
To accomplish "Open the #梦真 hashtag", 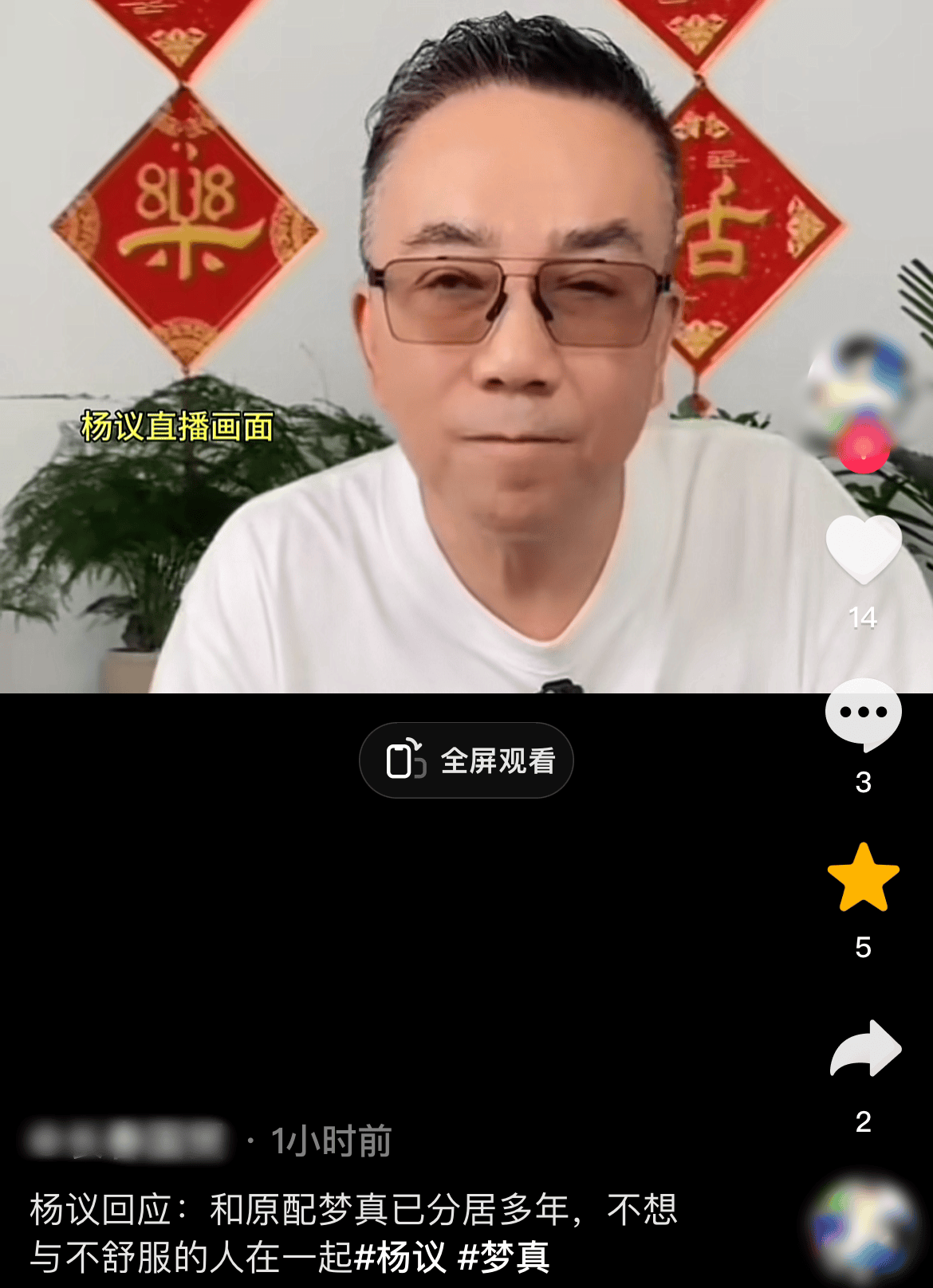I will (504, 1257).
